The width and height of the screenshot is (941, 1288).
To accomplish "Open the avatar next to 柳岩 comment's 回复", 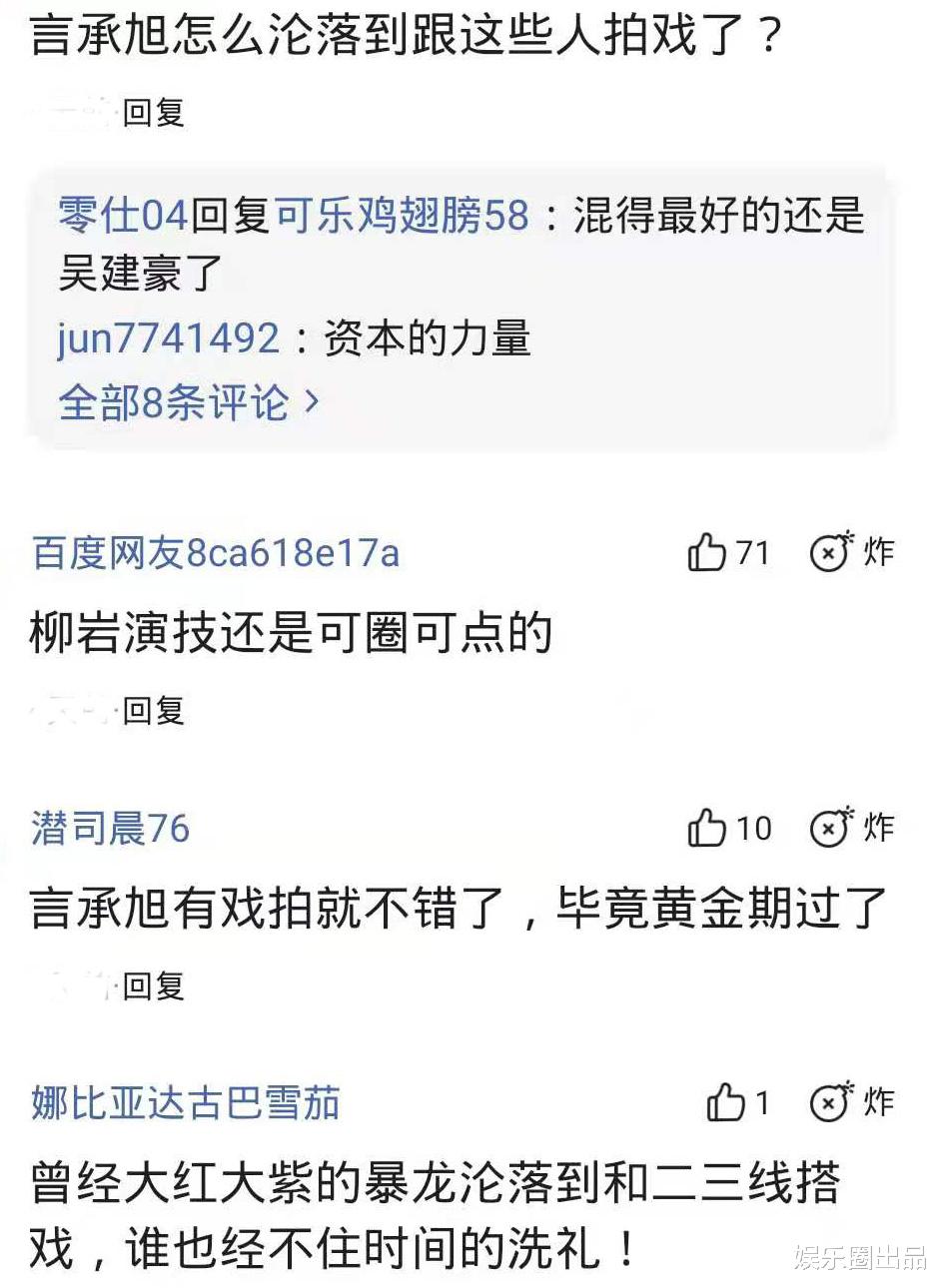I will coord(65,711).
